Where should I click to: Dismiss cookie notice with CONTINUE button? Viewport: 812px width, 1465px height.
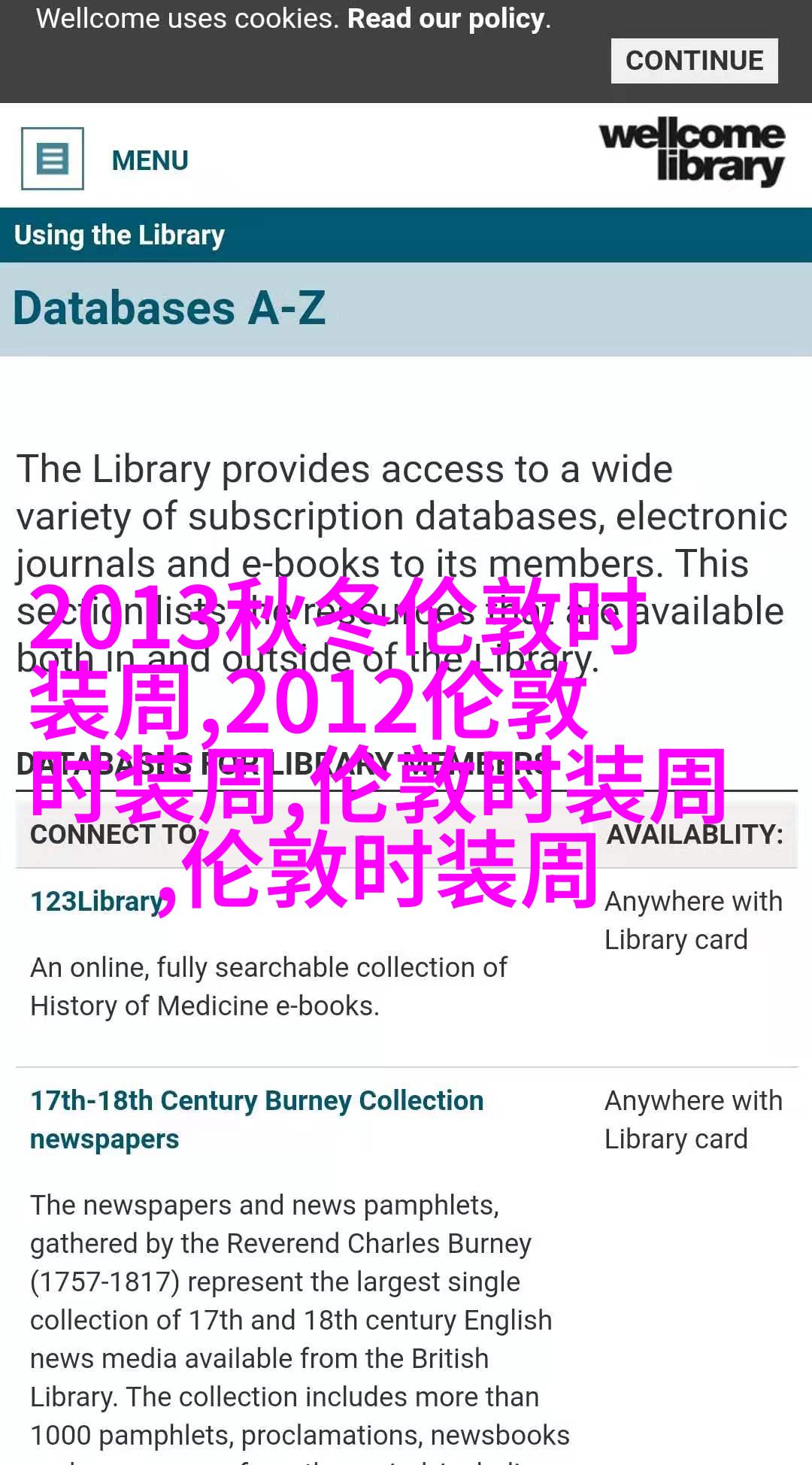tap(694, 61)
